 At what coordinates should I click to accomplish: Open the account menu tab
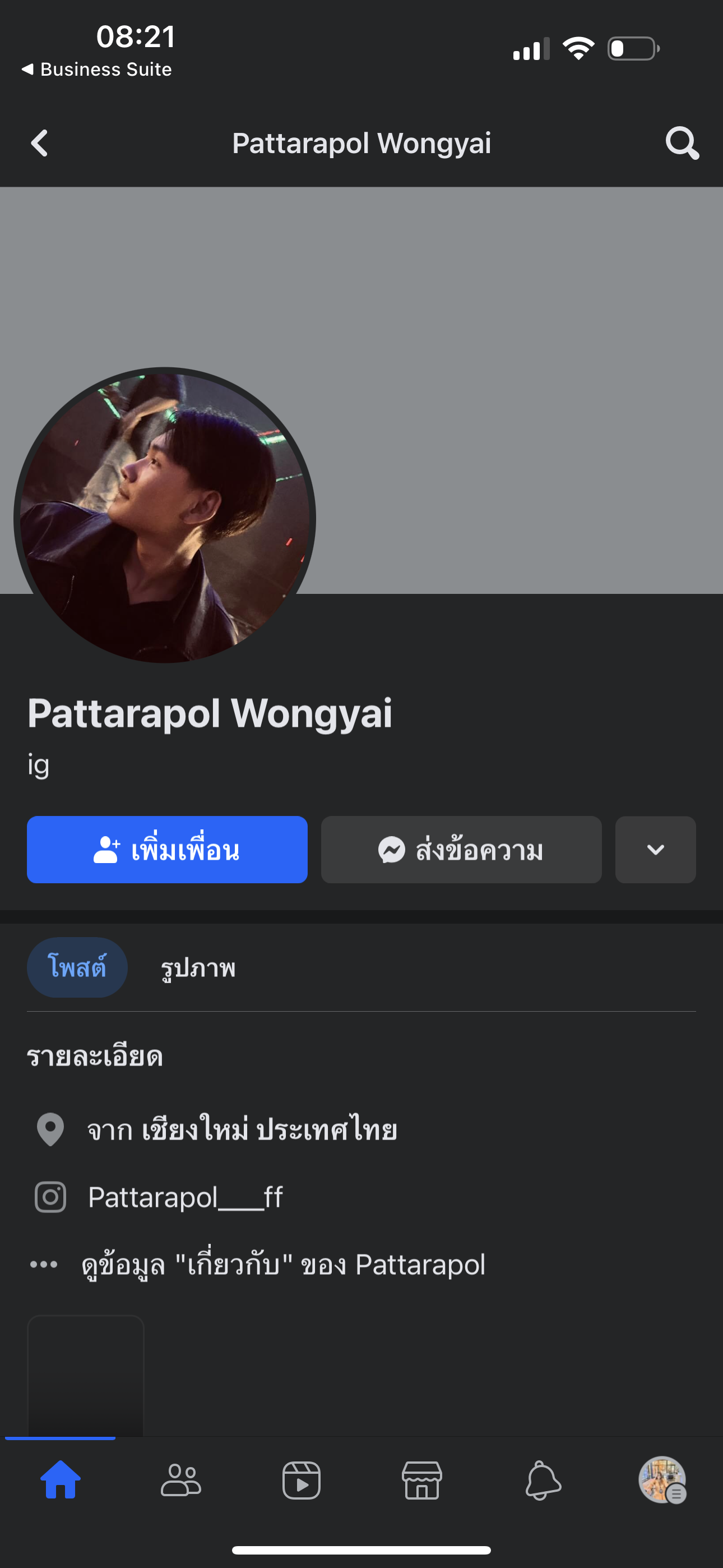662,1480
